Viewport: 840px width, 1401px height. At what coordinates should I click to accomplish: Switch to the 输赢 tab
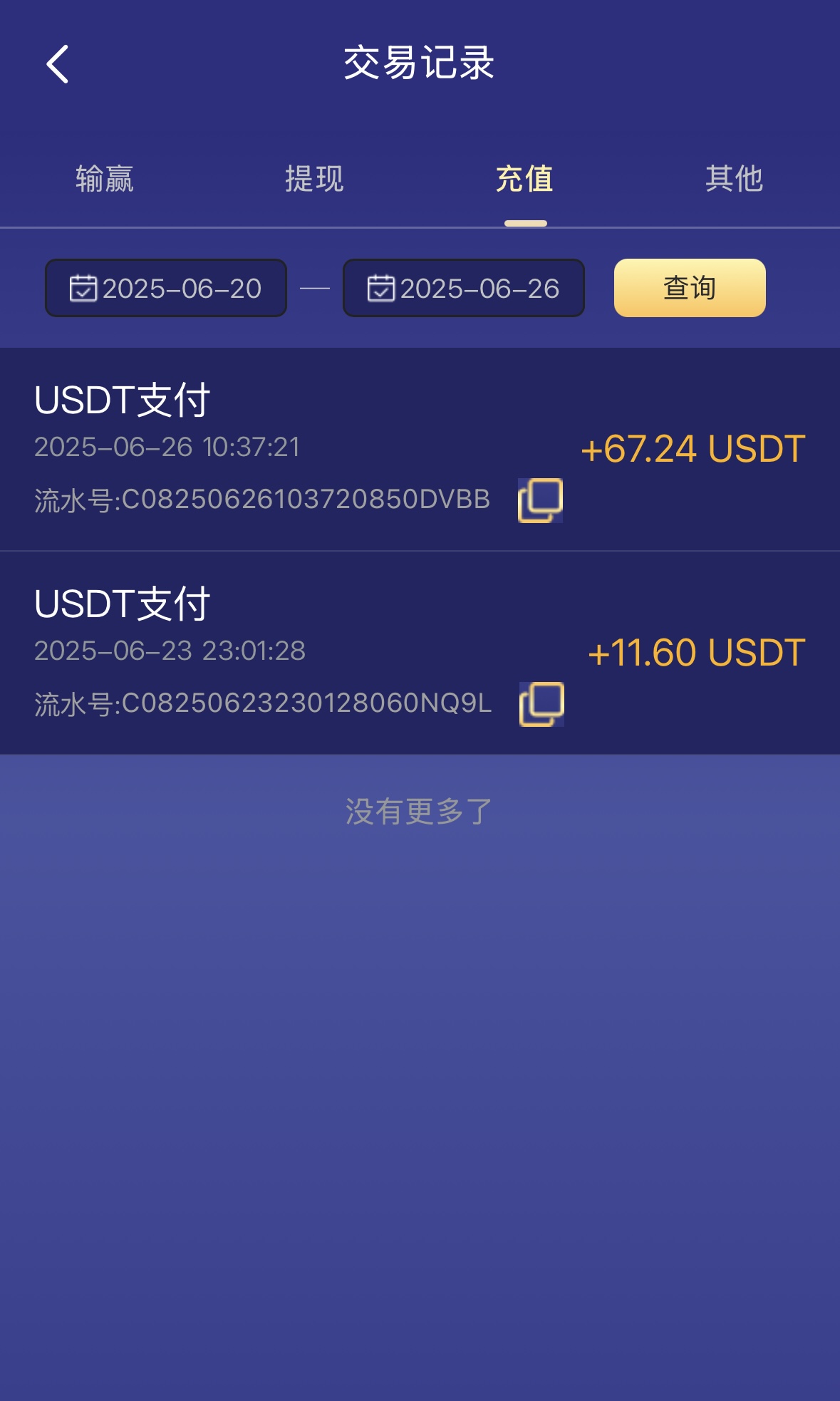click(x=105, y=178)
